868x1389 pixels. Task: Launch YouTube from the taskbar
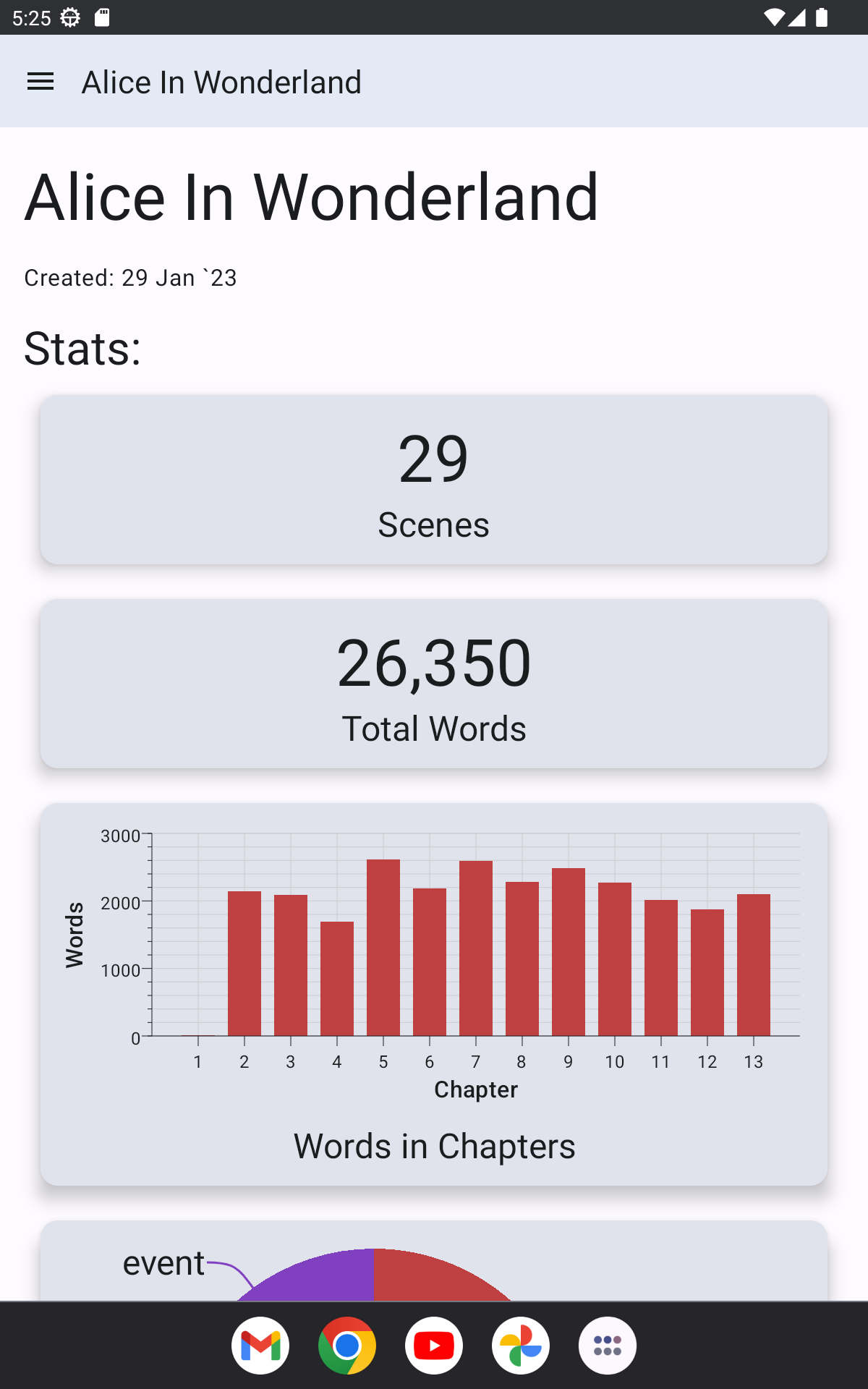[434, 1346]
